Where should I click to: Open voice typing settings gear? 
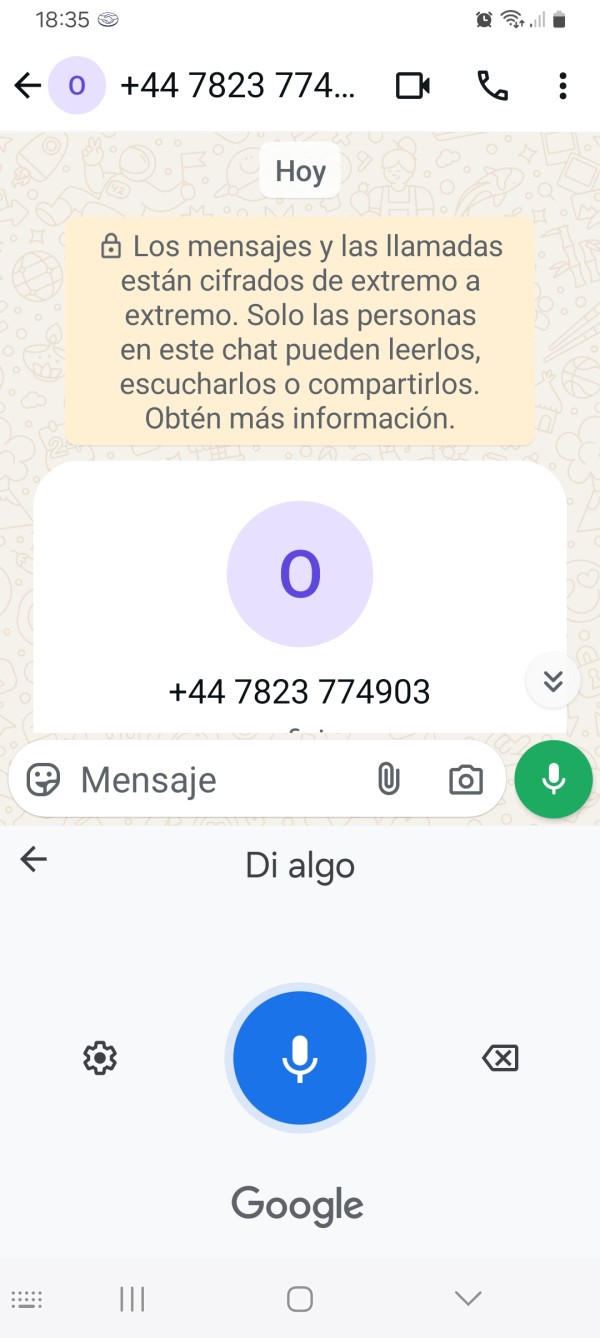100,1058
